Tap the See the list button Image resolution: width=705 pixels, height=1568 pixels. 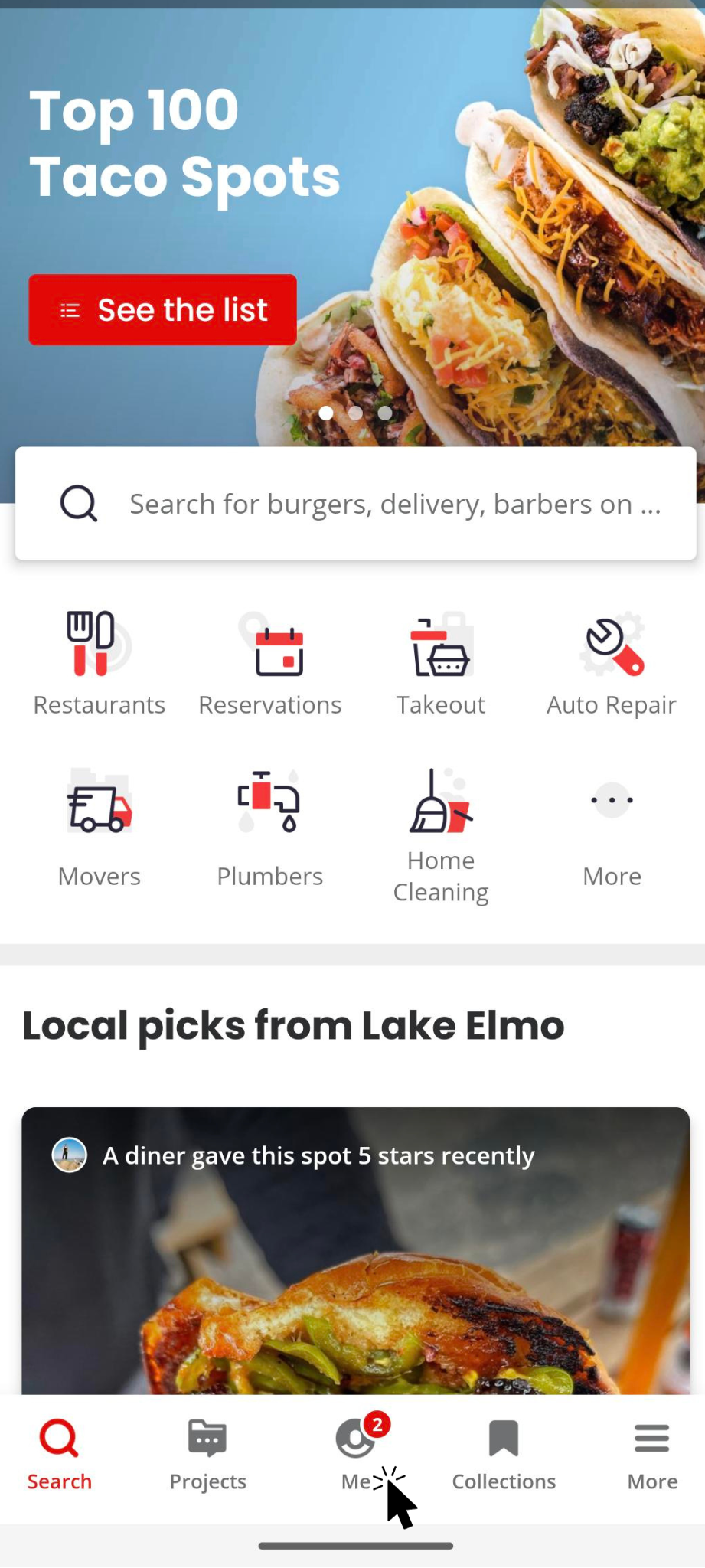(x=162, y=310)
